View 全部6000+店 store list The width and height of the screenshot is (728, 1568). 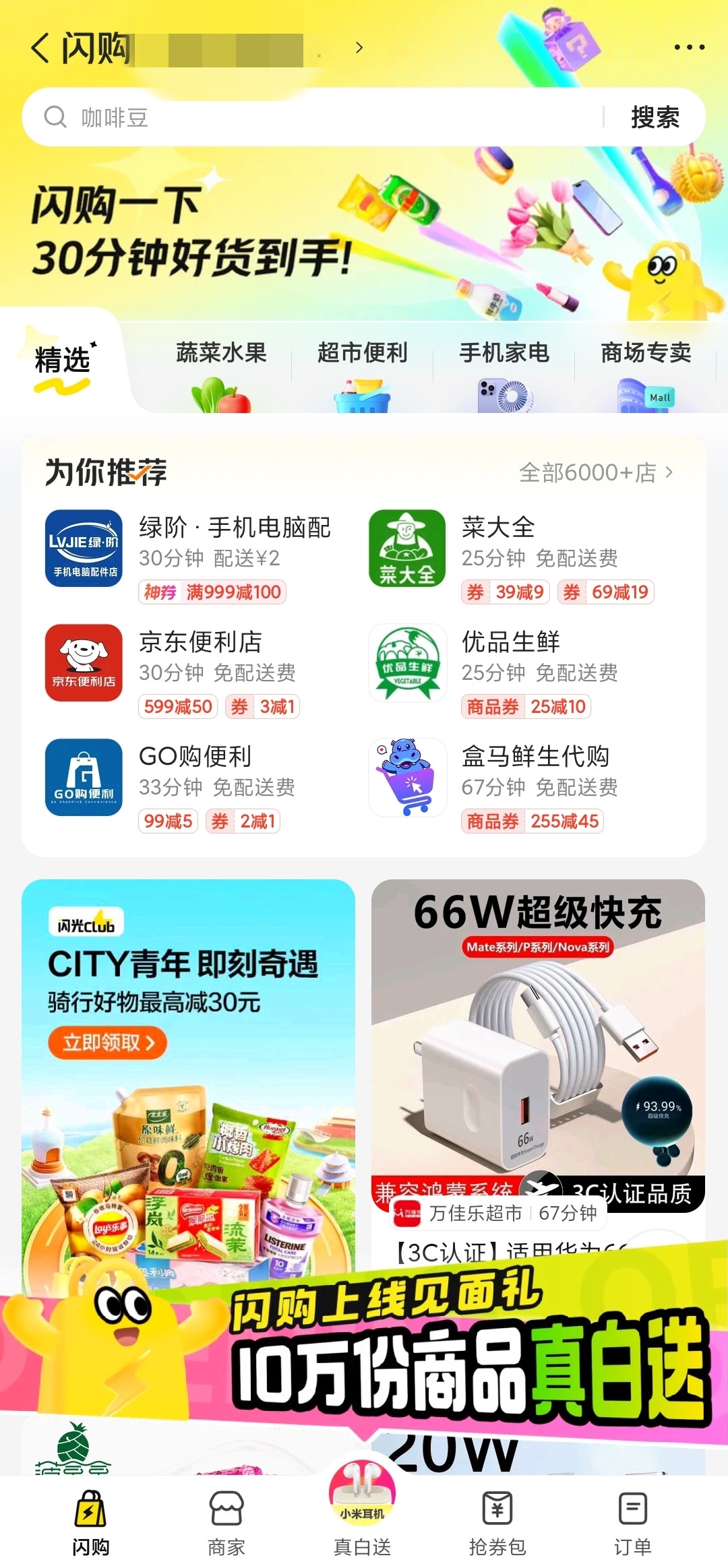tap(596, 472)
